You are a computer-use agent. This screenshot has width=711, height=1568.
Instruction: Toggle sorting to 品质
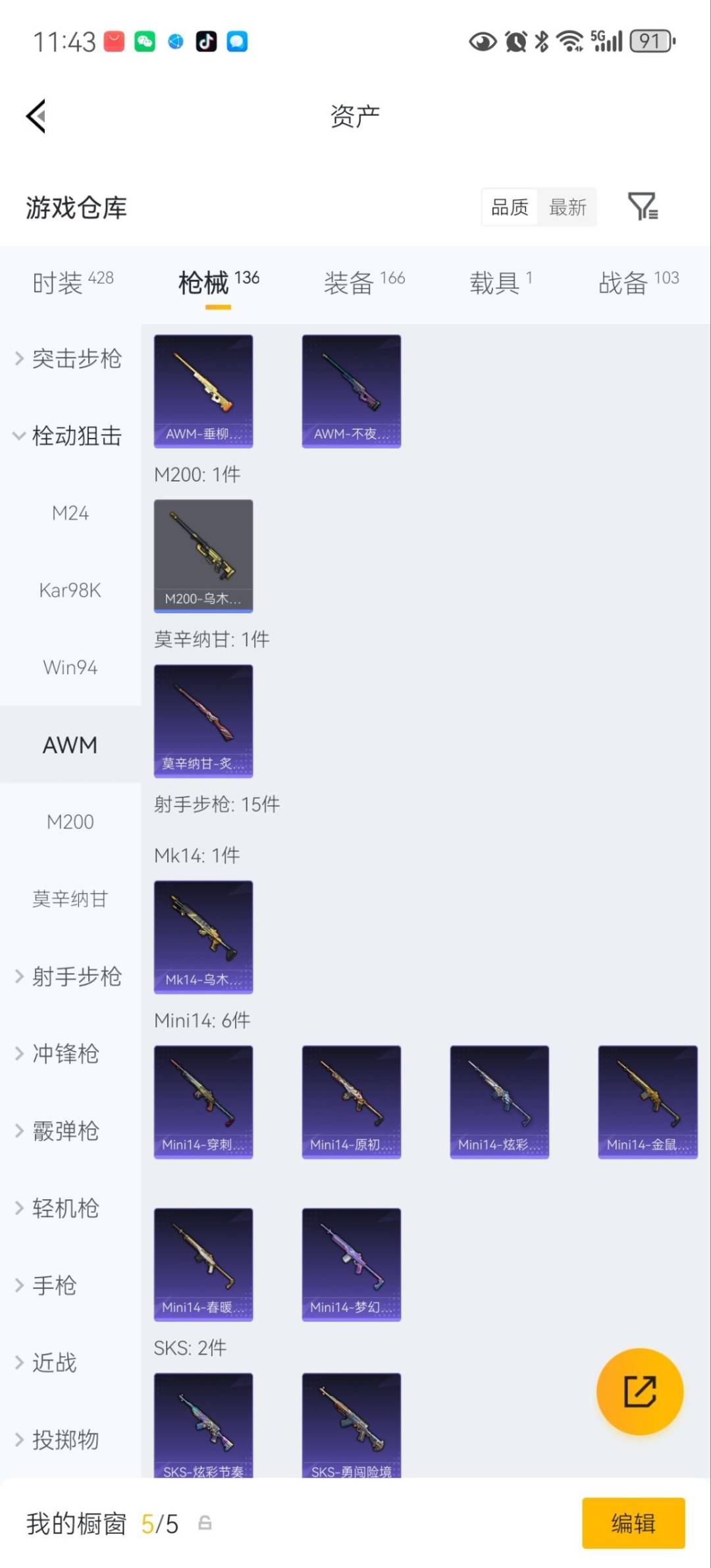pyautogui.click(x=508, y=207)
